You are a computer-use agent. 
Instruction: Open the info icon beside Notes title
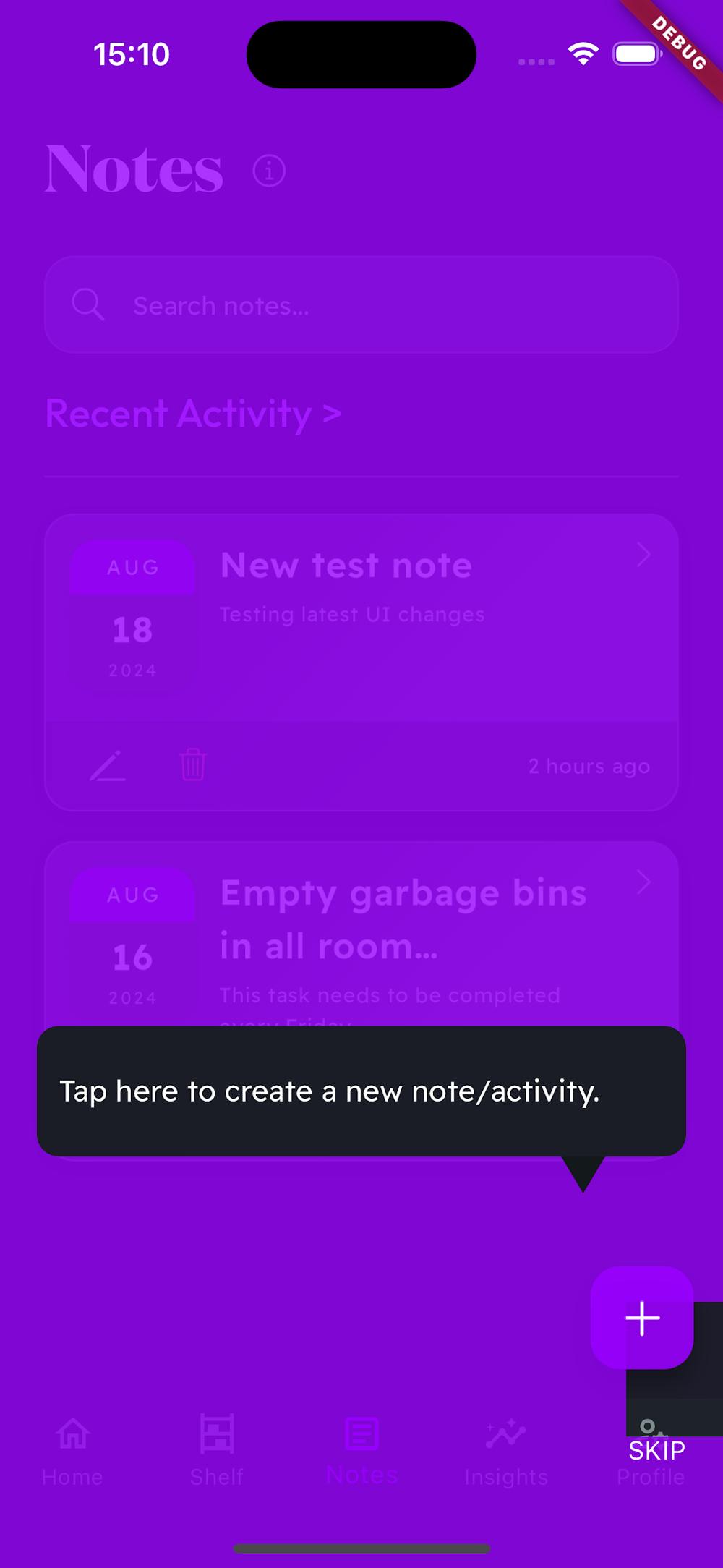tap(269, 171)
